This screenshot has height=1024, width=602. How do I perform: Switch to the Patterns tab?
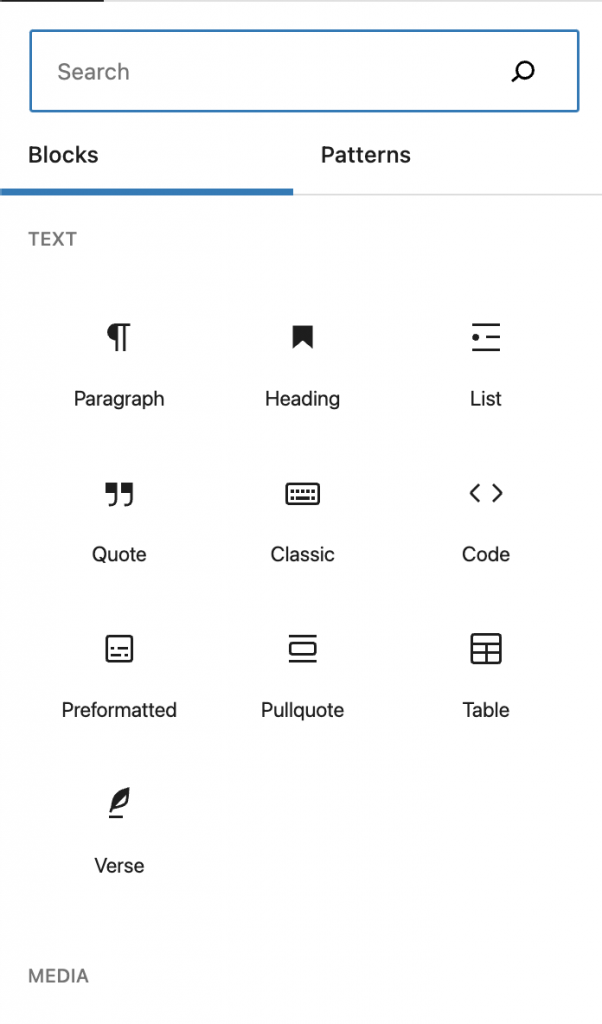(x=366, y=155)
